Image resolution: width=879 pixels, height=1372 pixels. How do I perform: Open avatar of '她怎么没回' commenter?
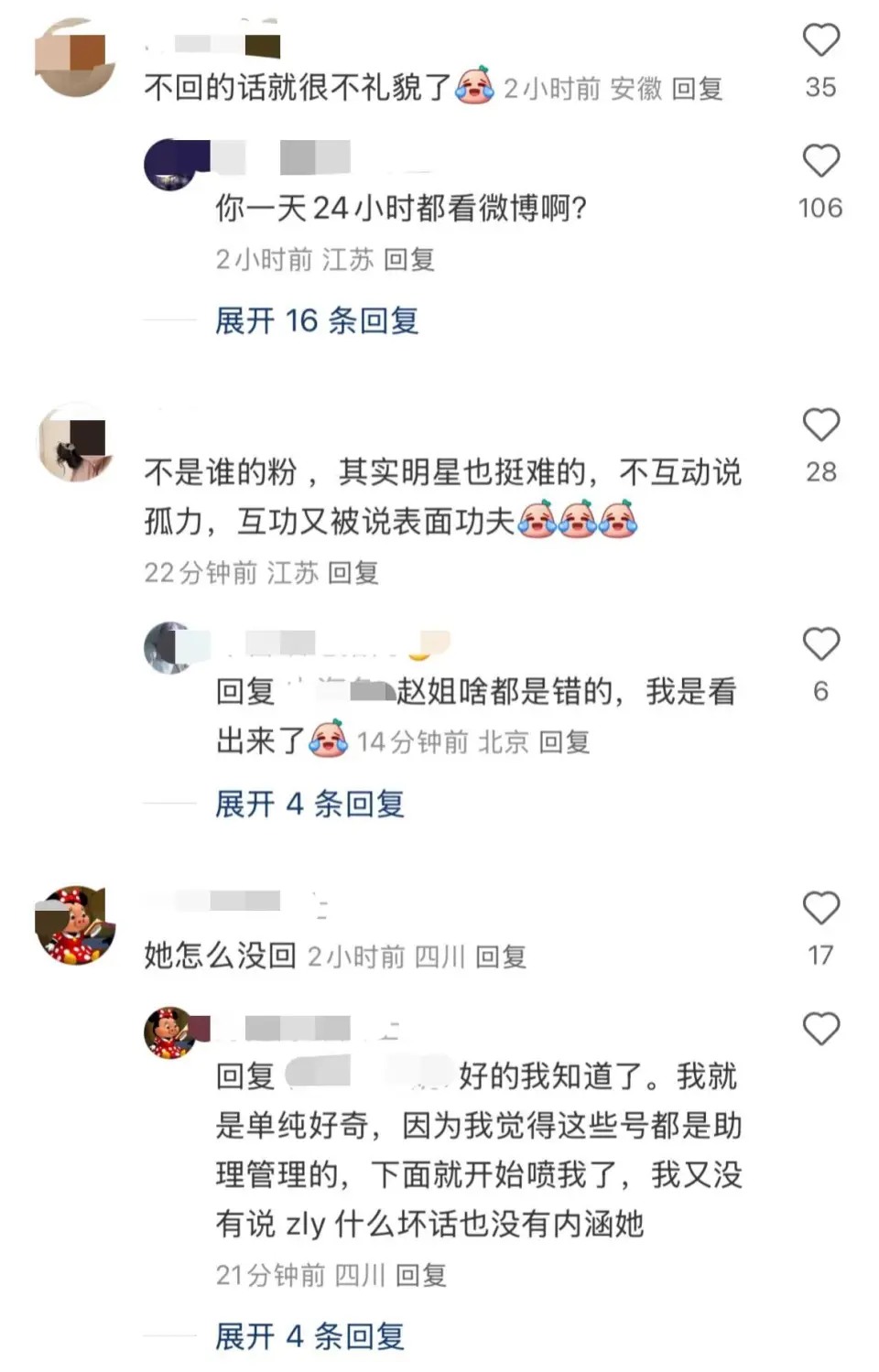tap(75, 924)
